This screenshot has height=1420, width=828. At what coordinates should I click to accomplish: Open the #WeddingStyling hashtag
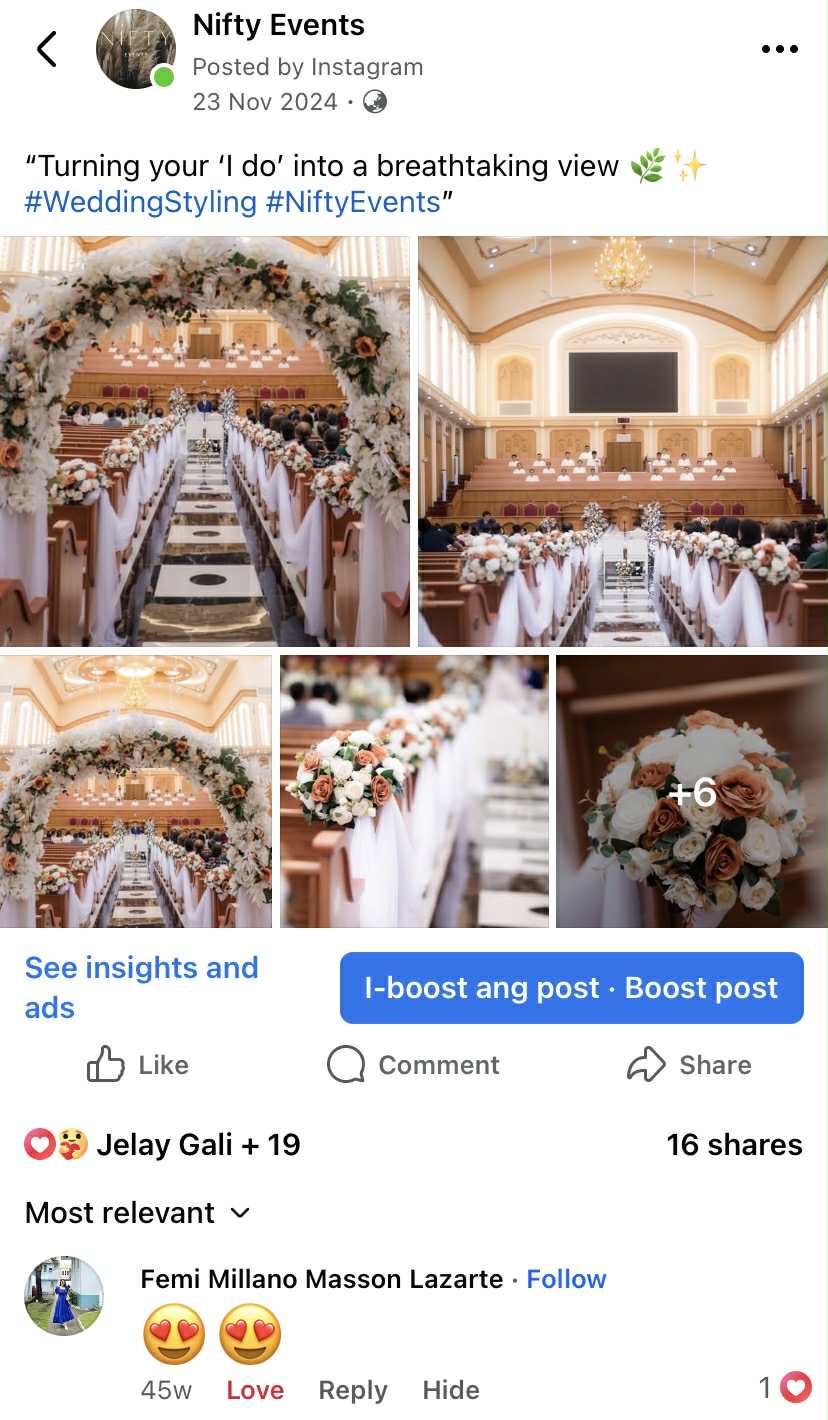[x=140, y=202]
